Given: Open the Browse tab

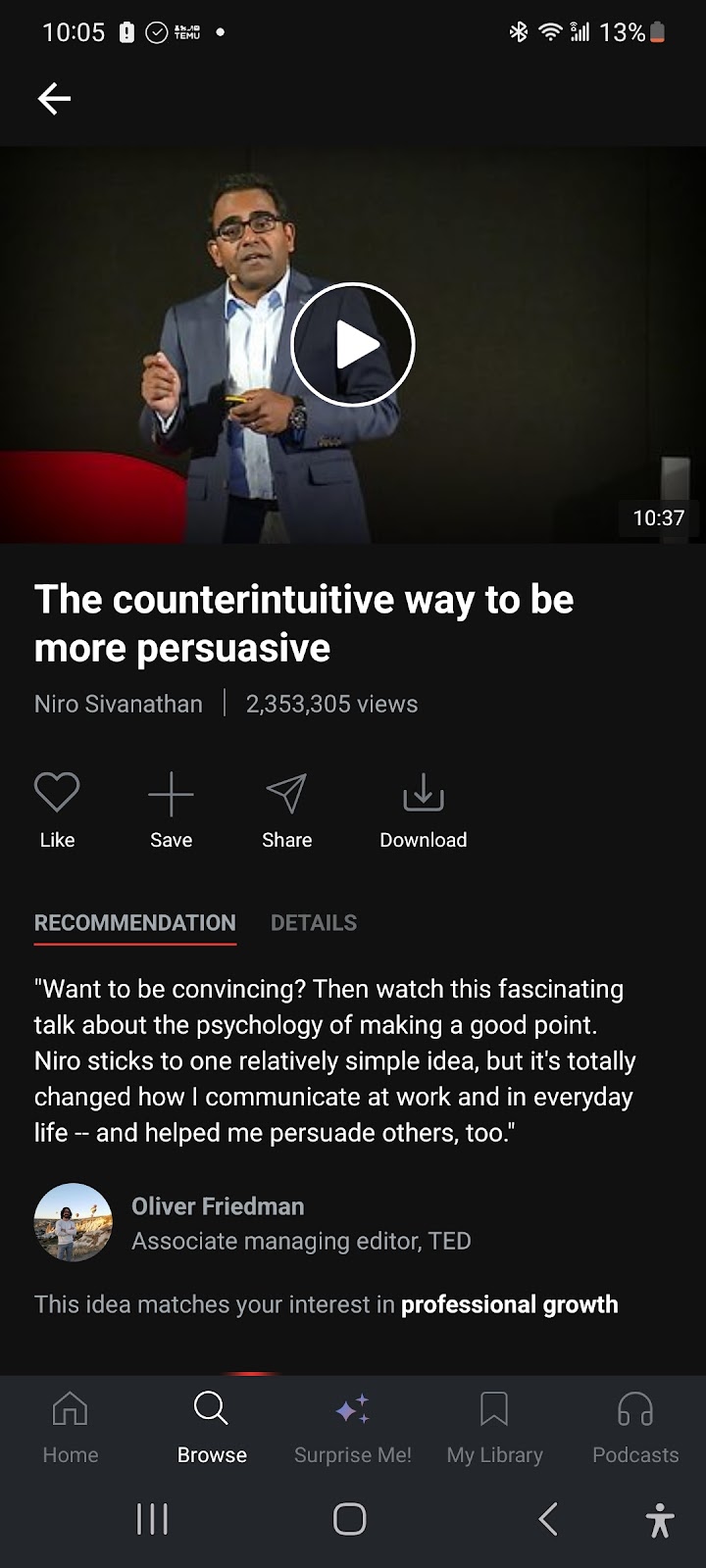Looking at the screenshot, I should click(212, 1428).
